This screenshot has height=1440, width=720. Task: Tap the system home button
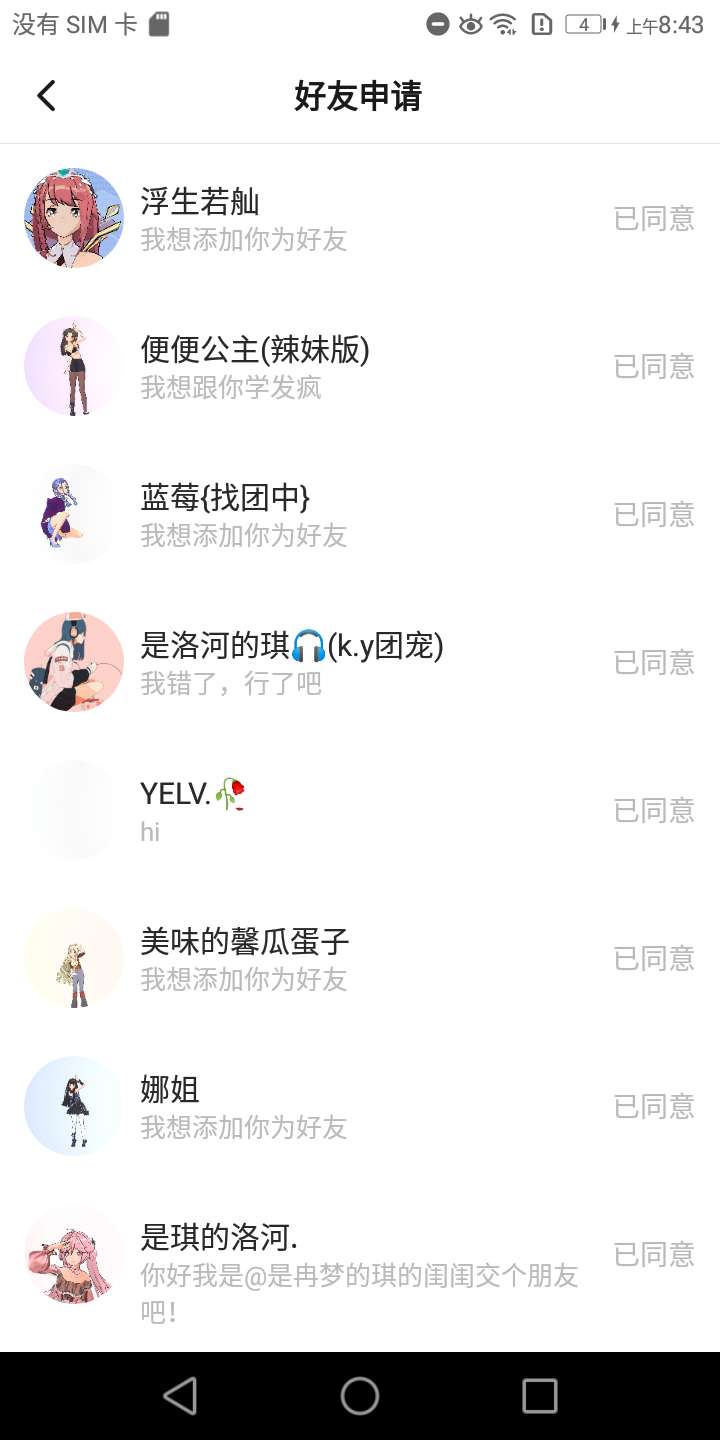click(360, 1396)
